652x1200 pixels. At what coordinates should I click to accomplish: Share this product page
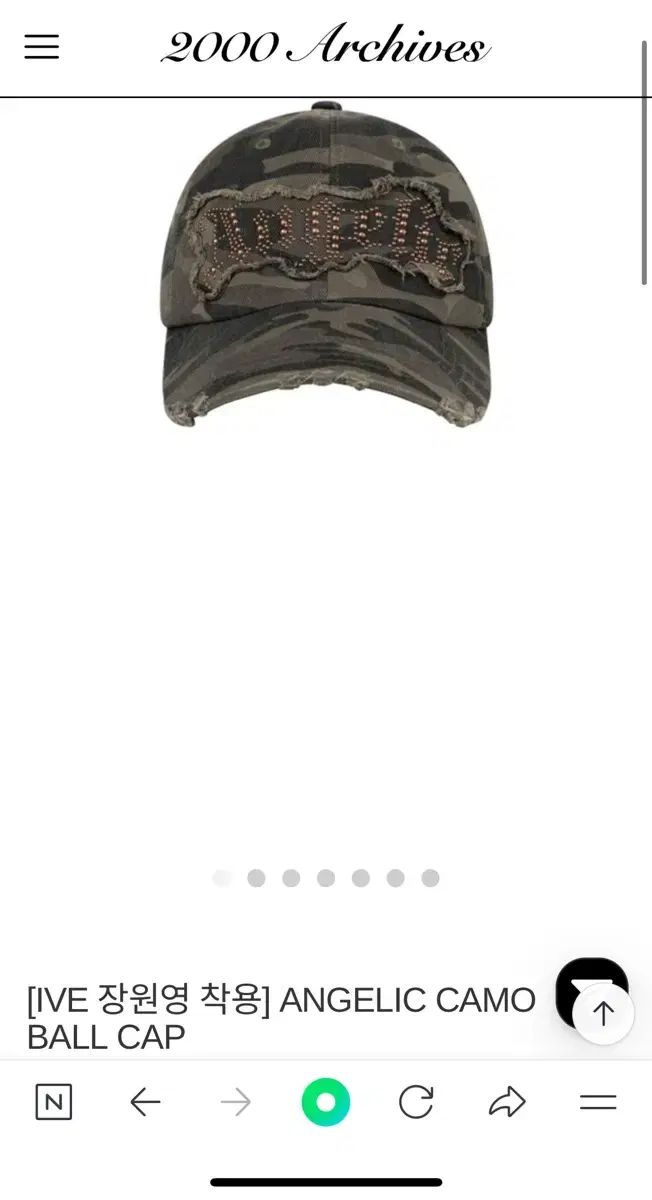pyautogui.click(x=507, y=1102)
